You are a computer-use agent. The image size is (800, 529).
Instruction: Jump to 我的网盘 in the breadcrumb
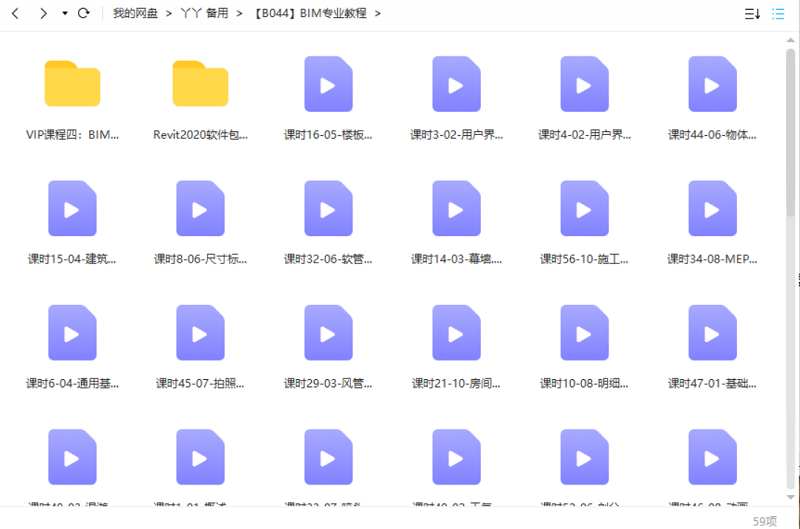(135, 13)
